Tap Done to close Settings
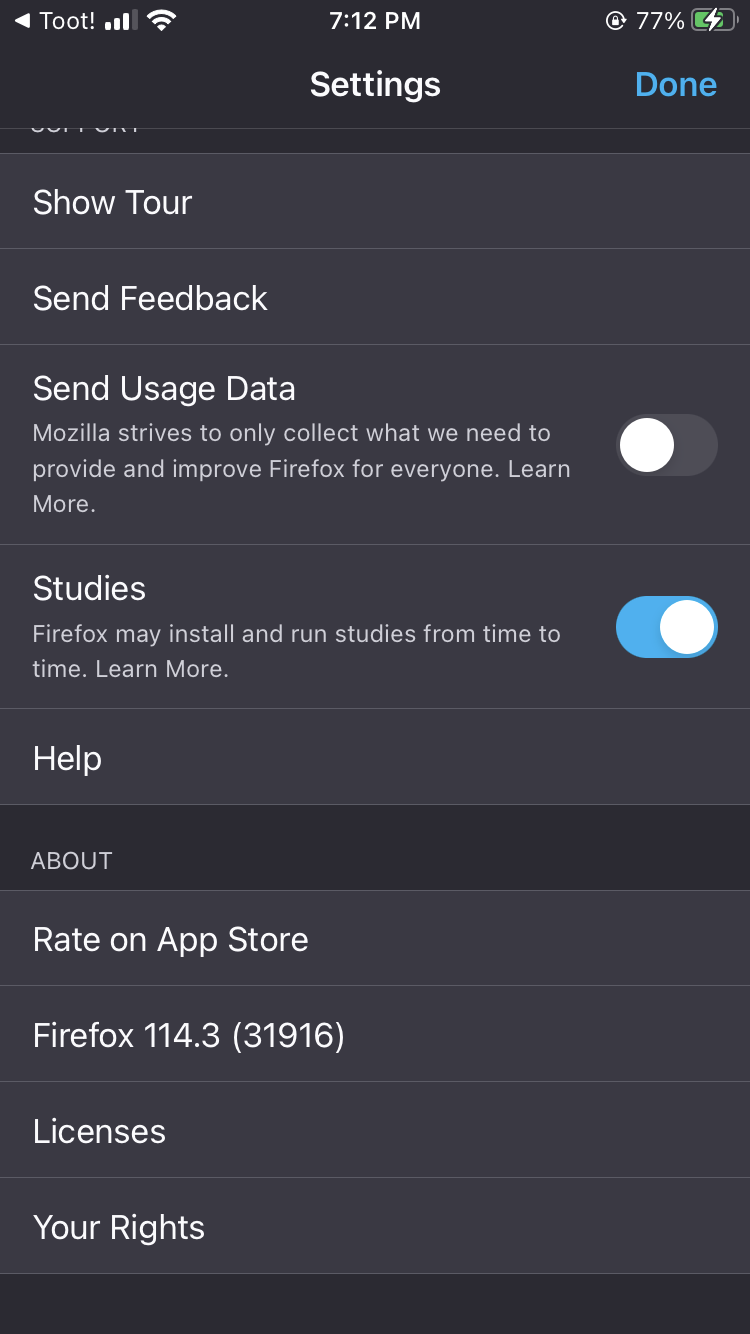This screenshot has width=750, height=1334. (675, 85)
